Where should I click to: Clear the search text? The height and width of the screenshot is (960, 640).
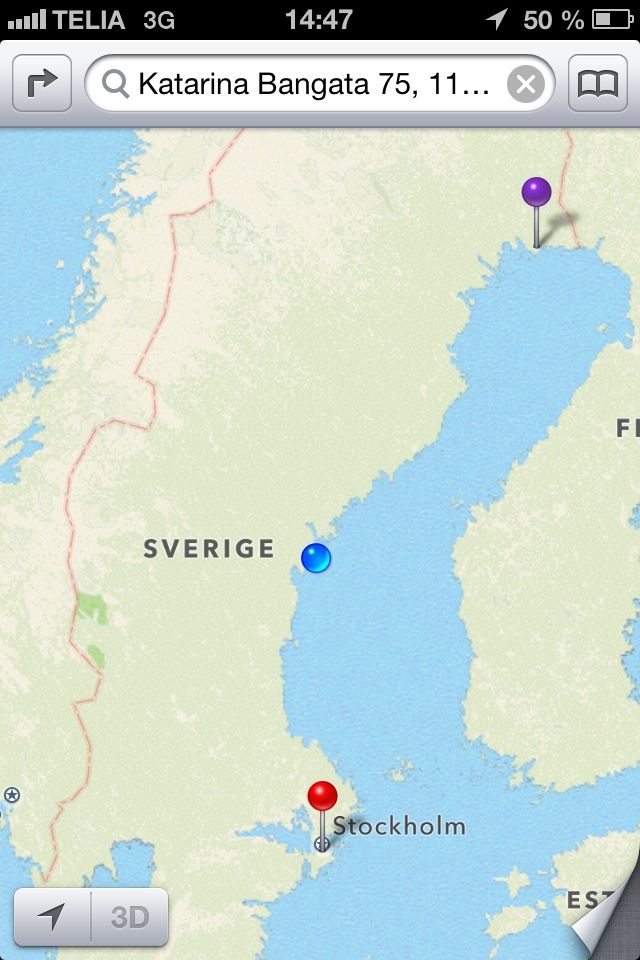coord(526,85)
